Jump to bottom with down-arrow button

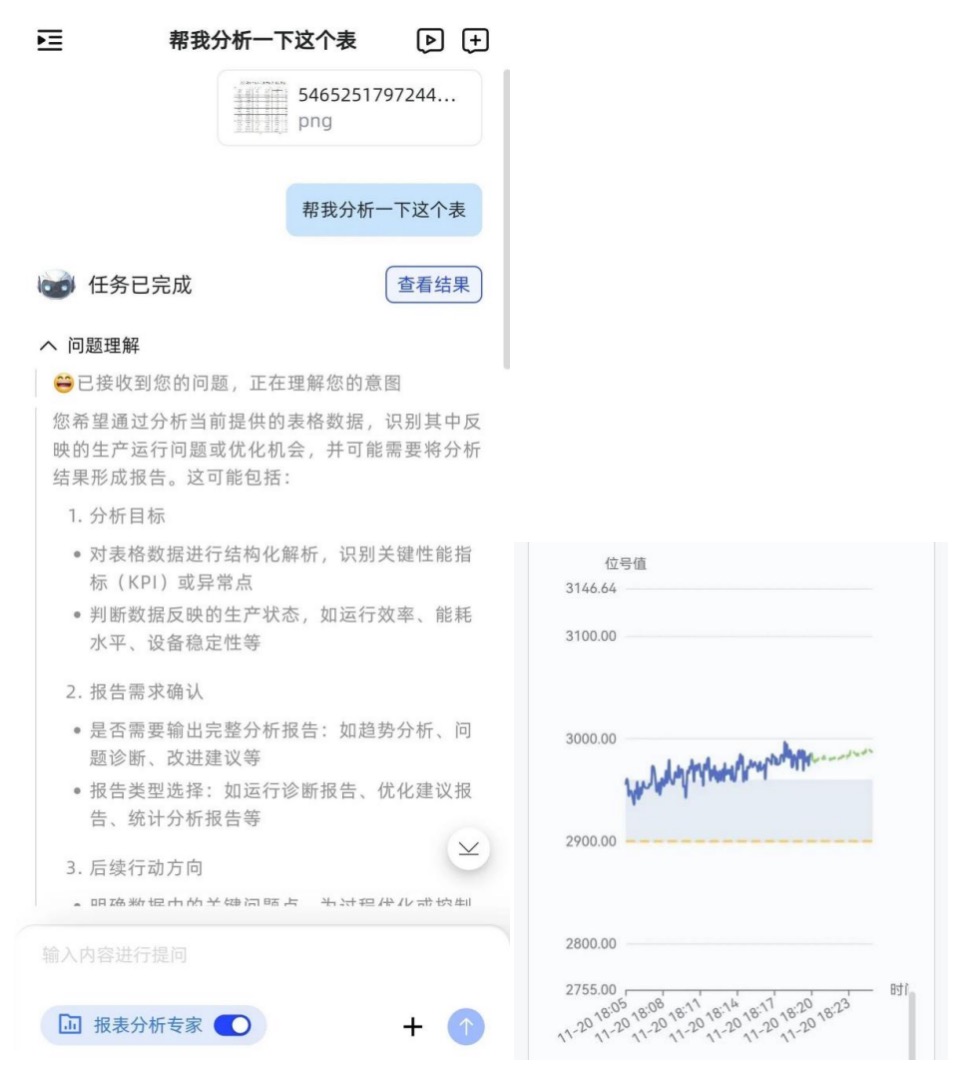468,849
